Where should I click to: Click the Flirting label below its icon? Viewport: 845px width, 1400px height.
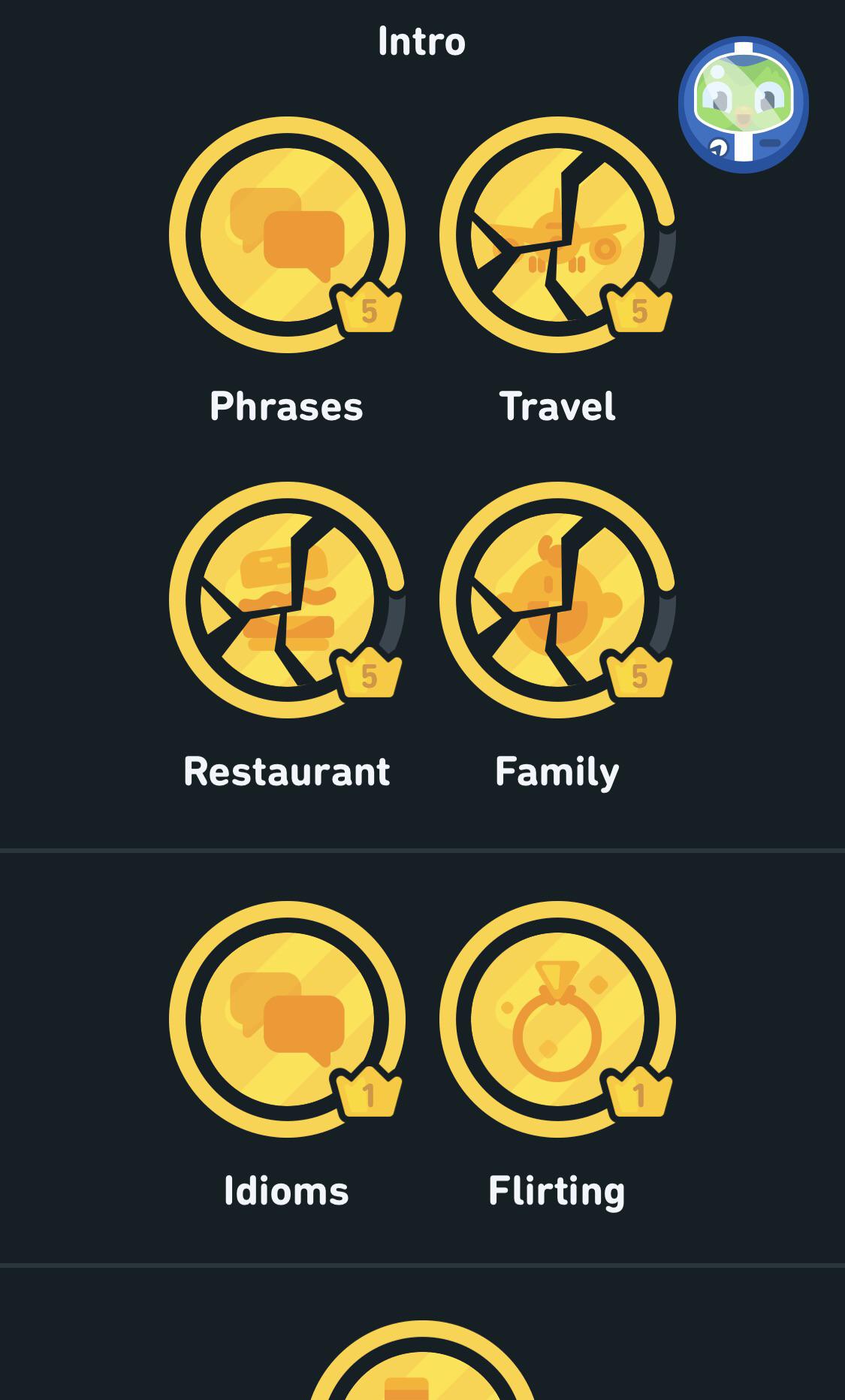556,1190
